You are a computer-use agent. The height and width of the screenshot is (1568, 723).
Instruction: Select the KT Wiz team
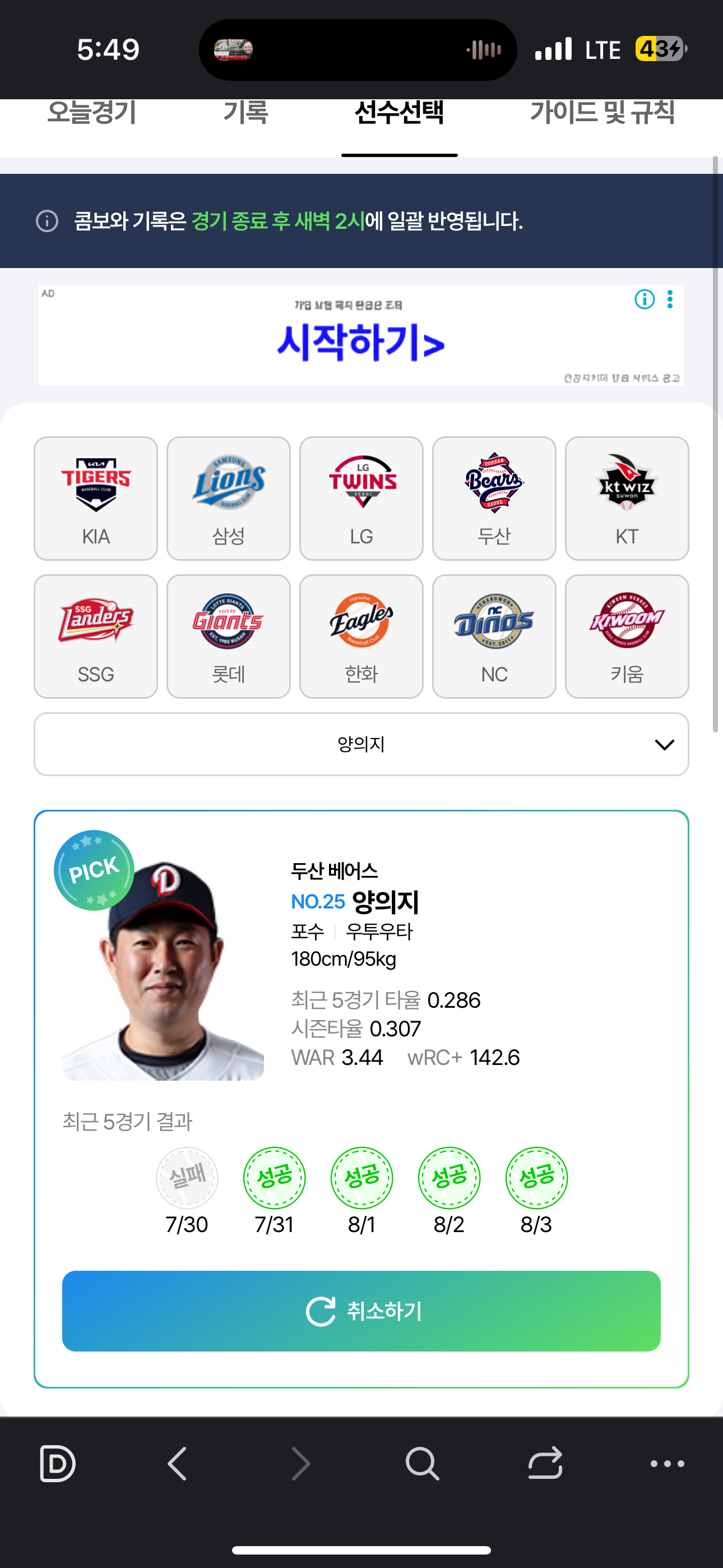[x=626, y=498]
